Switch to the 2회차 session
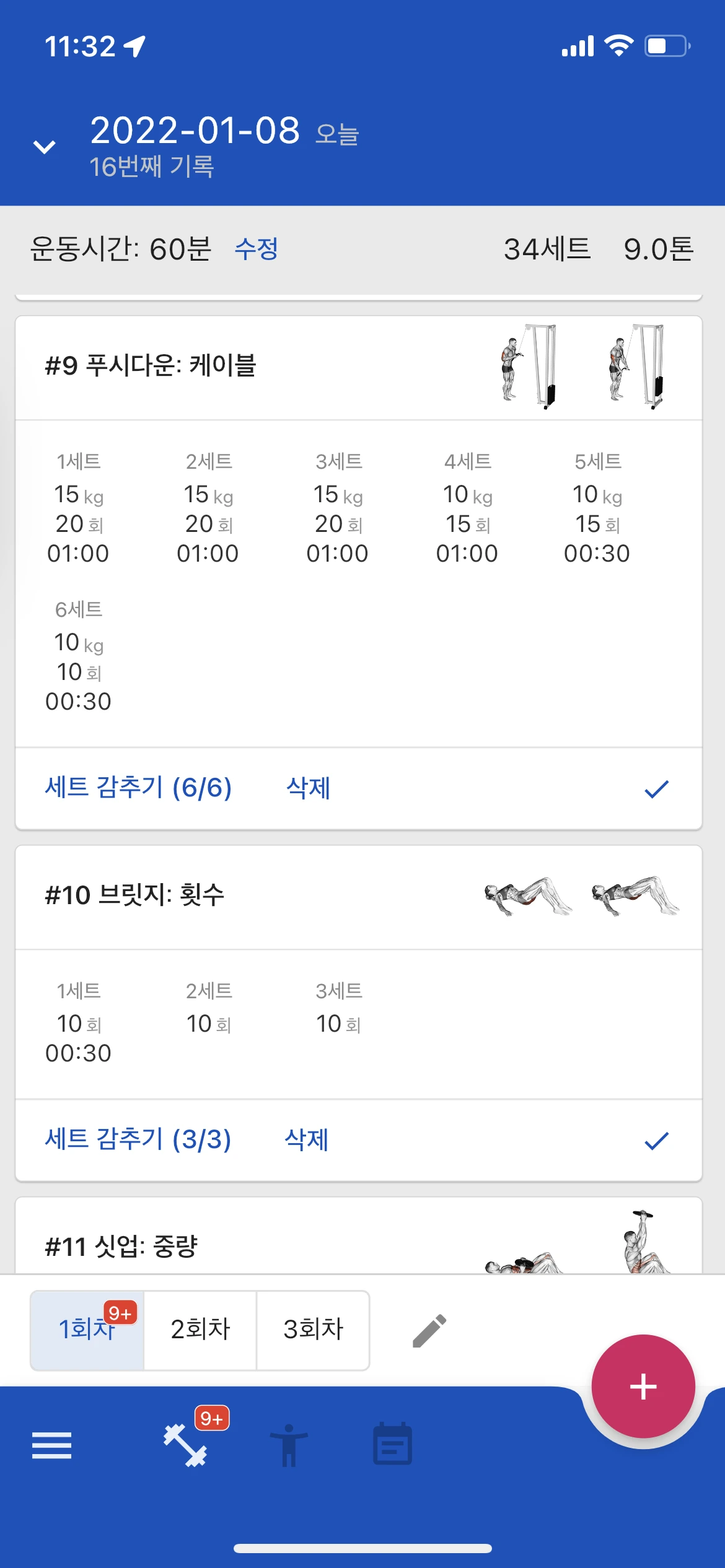 click(200, 1329)
